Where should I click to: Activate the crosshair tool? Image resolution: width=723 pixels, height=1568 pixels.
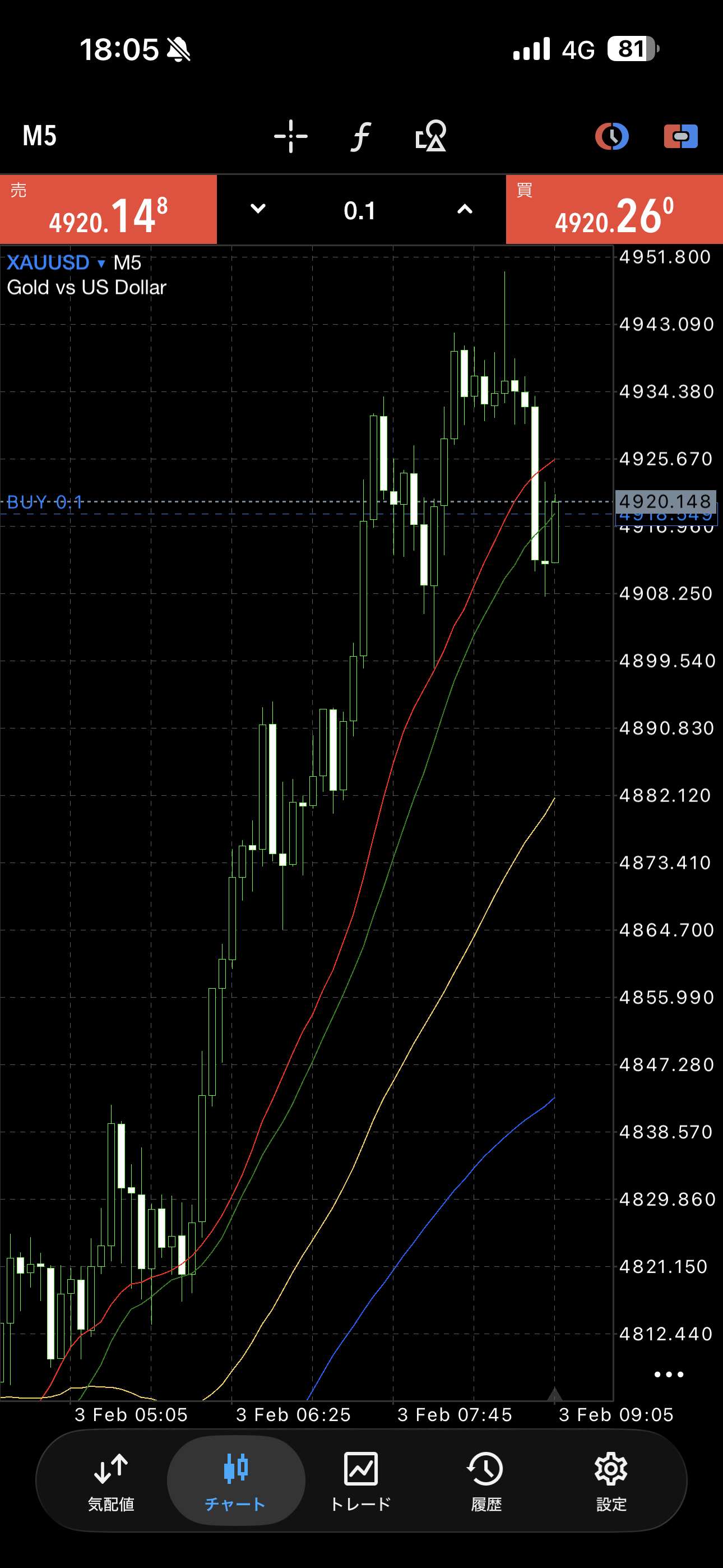point(290,136)
